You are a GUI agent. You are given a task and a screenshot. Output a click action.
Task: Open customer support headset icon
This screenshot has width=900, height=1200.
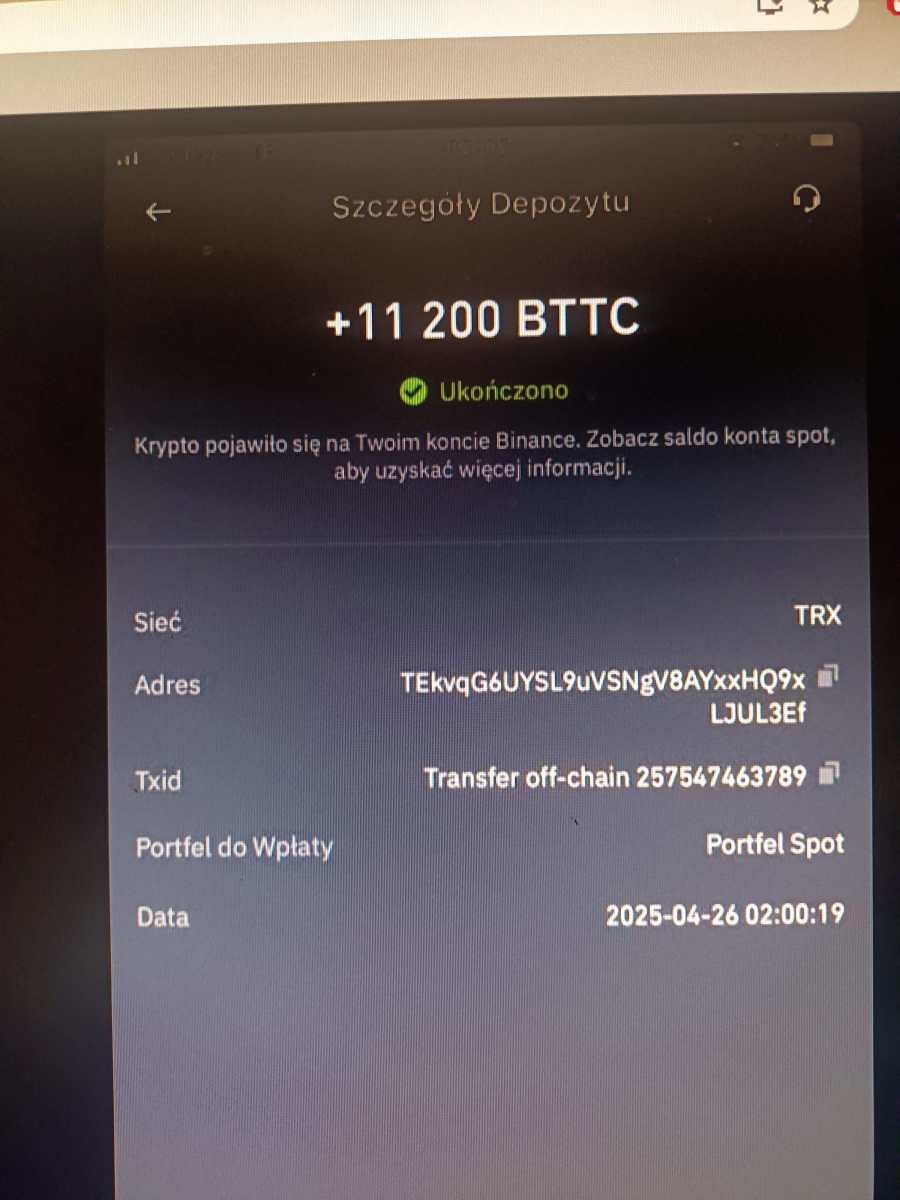(x=806, y=200)
